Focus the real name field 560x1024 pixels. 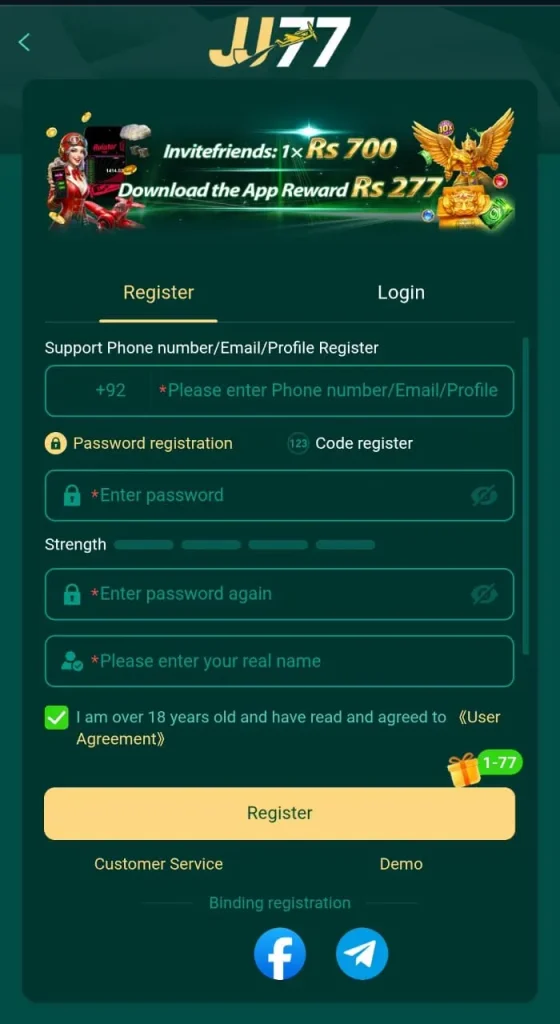pyautogui.click(x=279, y=661)
